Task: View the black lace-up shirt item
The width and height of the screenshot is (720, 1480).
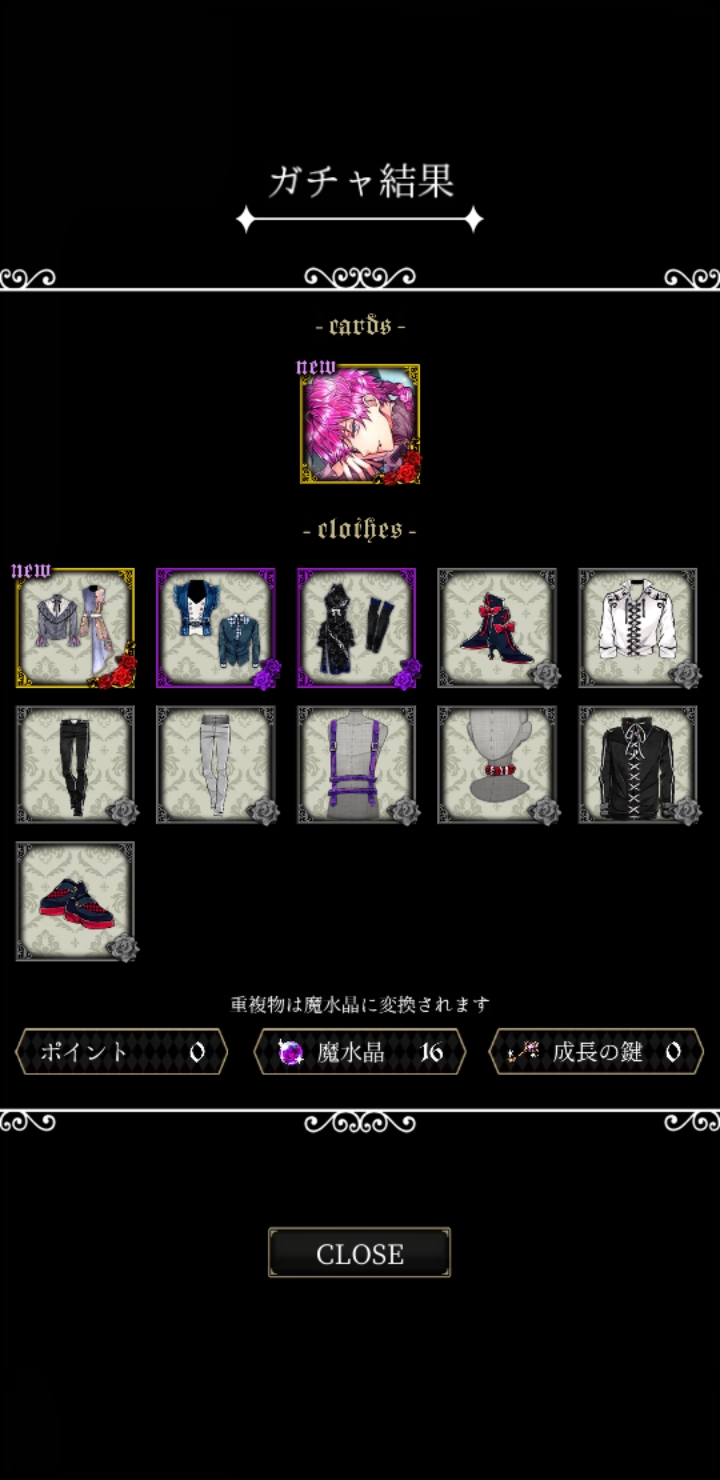Action: [x=638, y=764]
